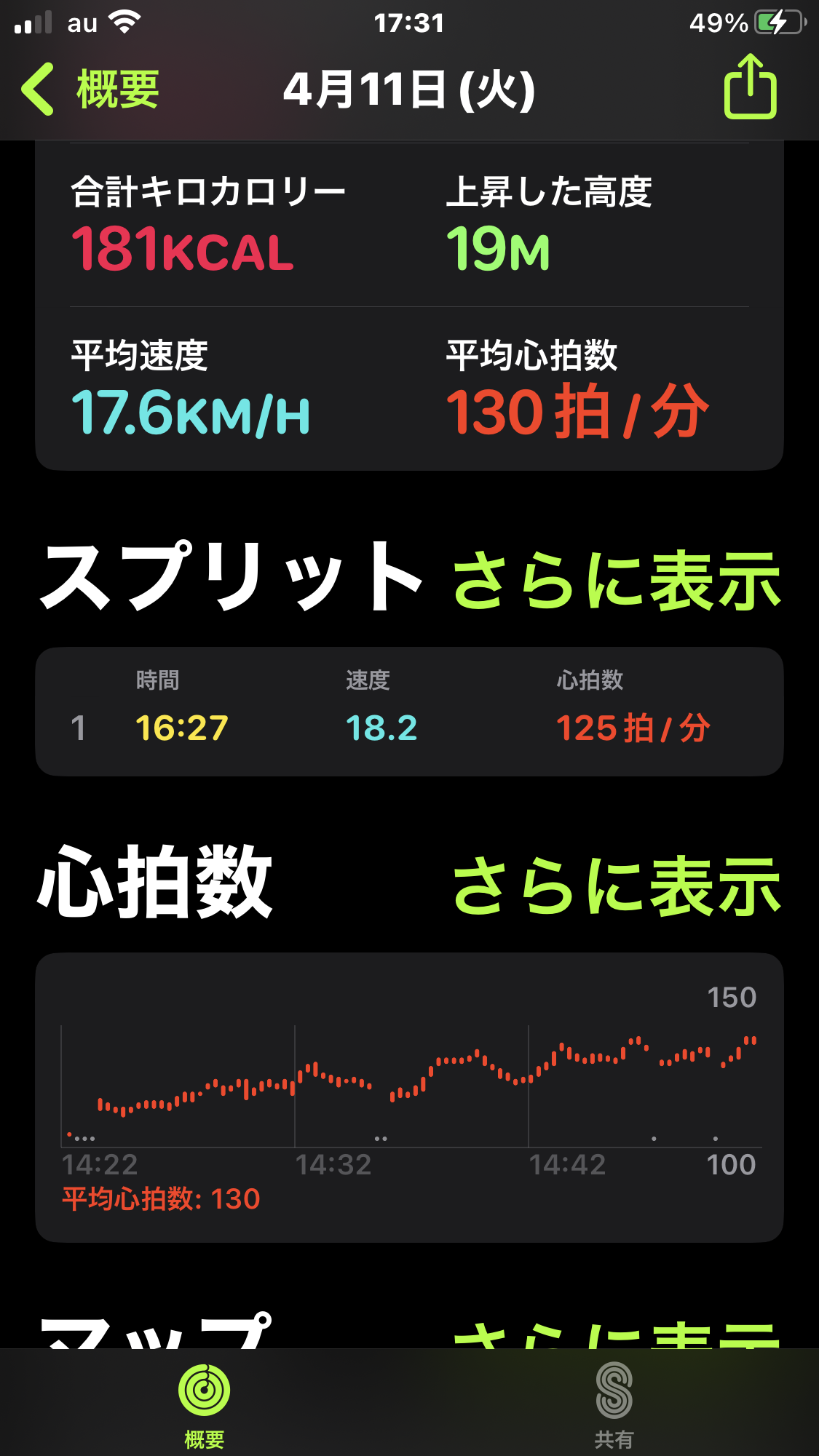This screenshot has width=819, height=1456.
Task: Show more for 心拍数 section
Action: tap(617, 886)
